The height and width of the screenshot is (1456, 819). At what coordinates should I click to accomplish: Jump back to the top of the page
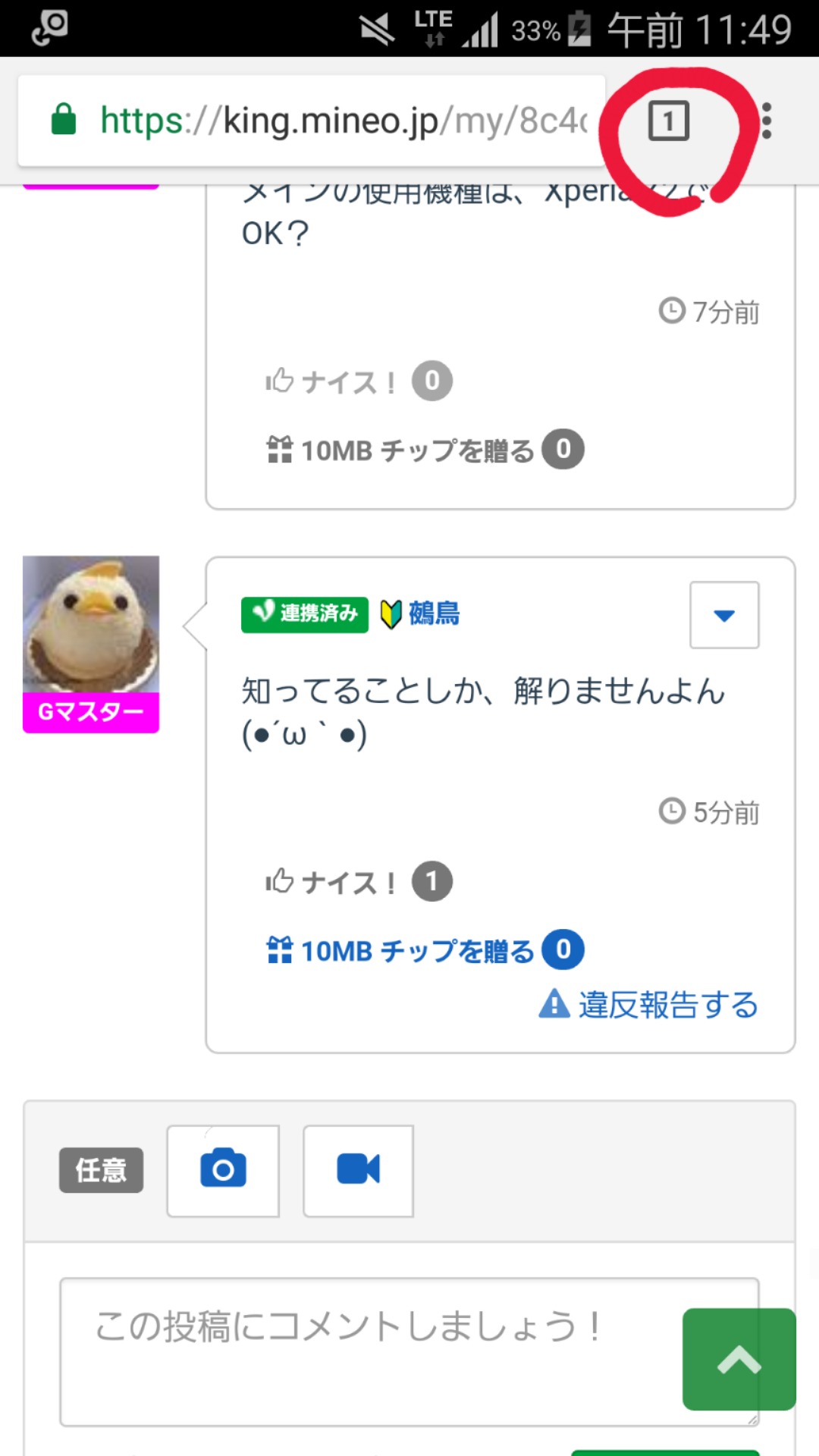(x=739, y=1359)
